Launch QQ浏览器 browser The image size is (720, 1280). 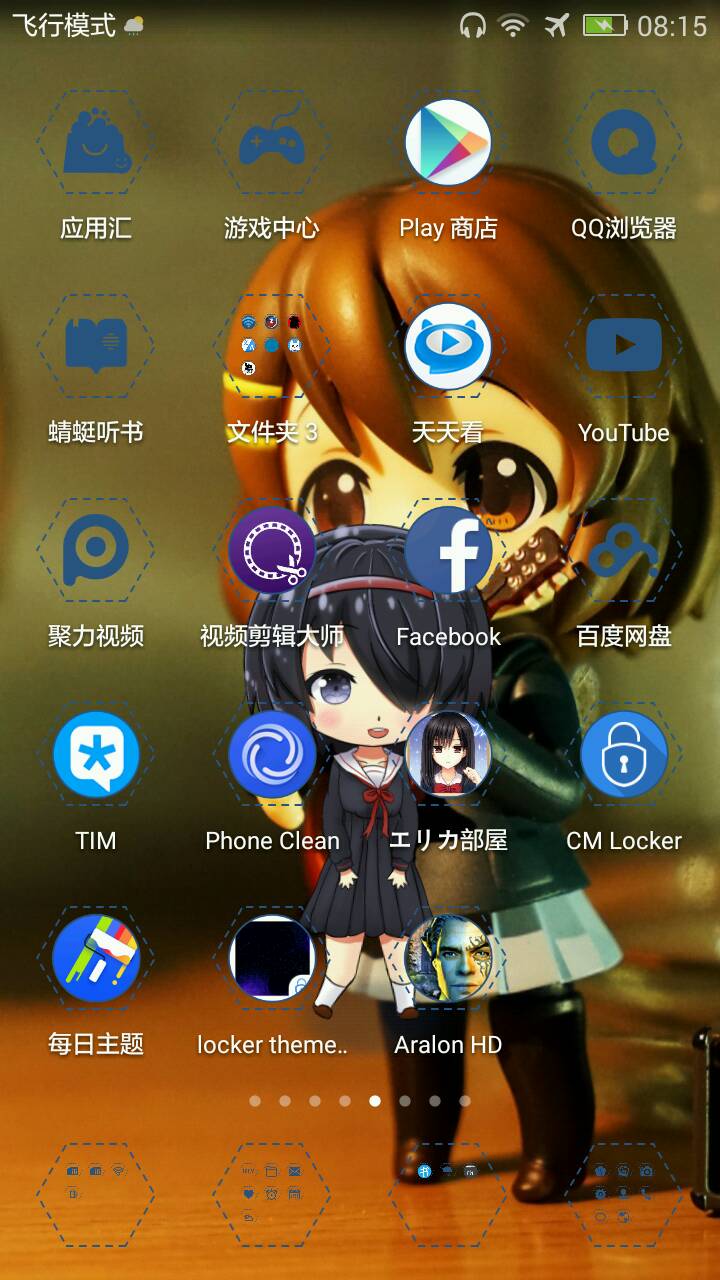624,143
